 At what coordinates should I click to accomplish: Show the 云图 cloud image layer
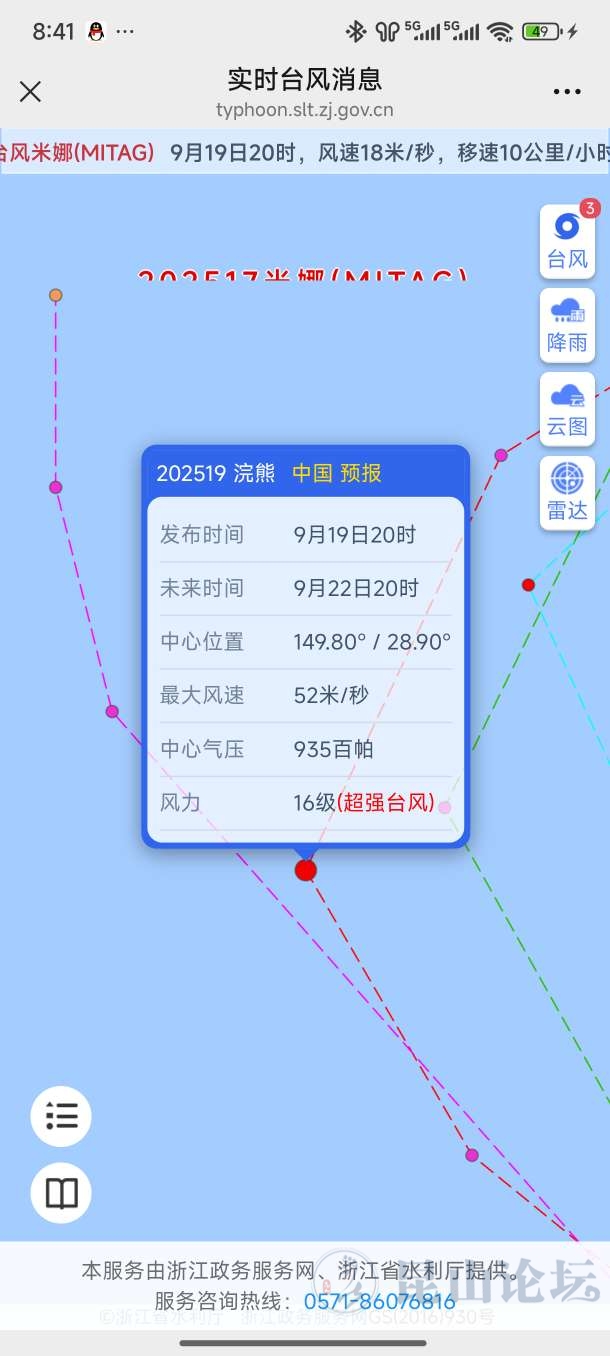(x=567, y=409)
